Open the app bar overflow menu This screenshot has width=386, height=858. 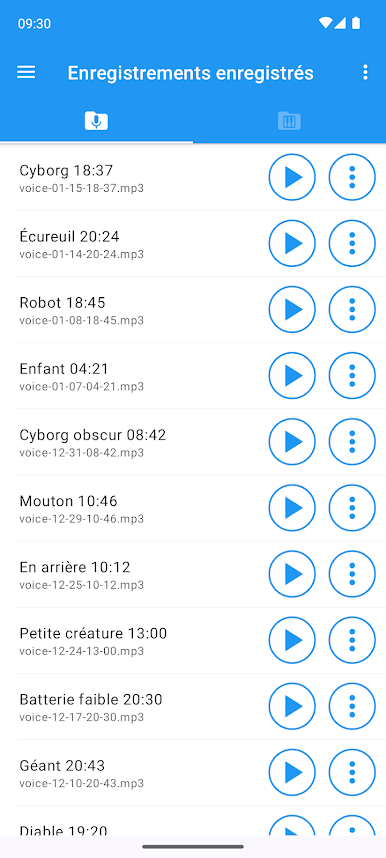tap(365, 72)
